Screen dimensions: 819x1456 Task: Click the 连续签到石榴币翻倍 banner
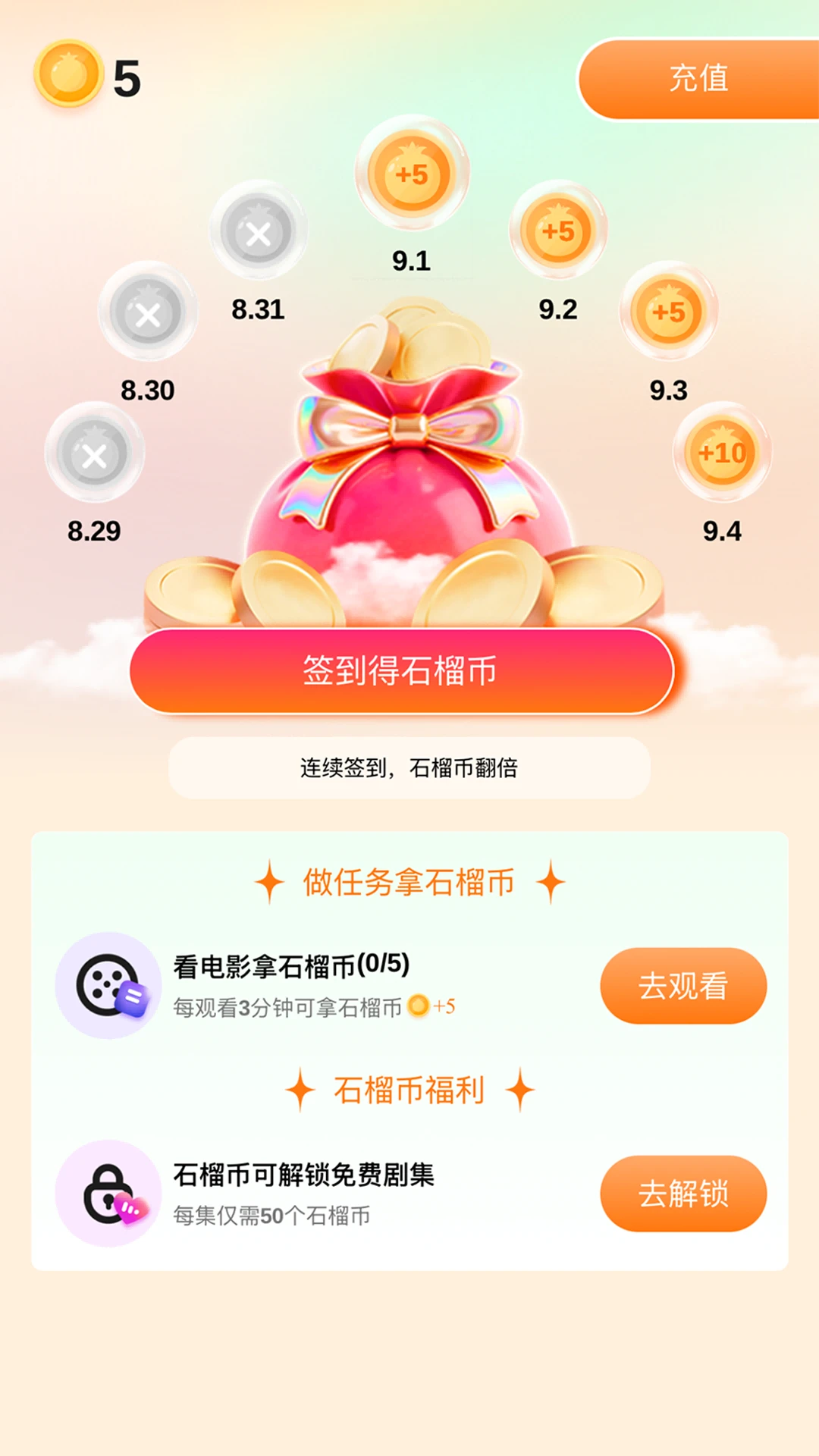tap(409, 767)
